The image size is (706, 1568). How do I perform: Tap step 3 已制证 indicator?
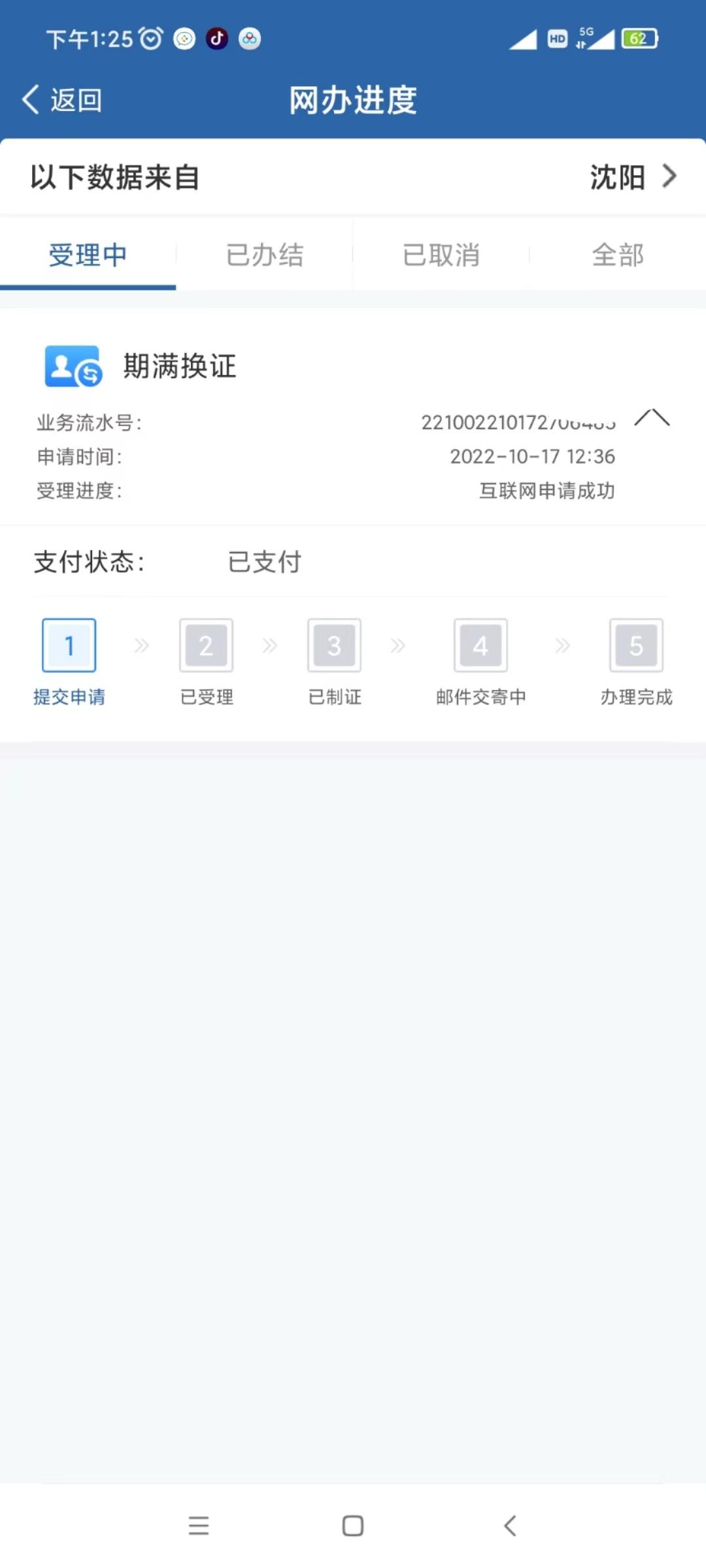(334, 645)
